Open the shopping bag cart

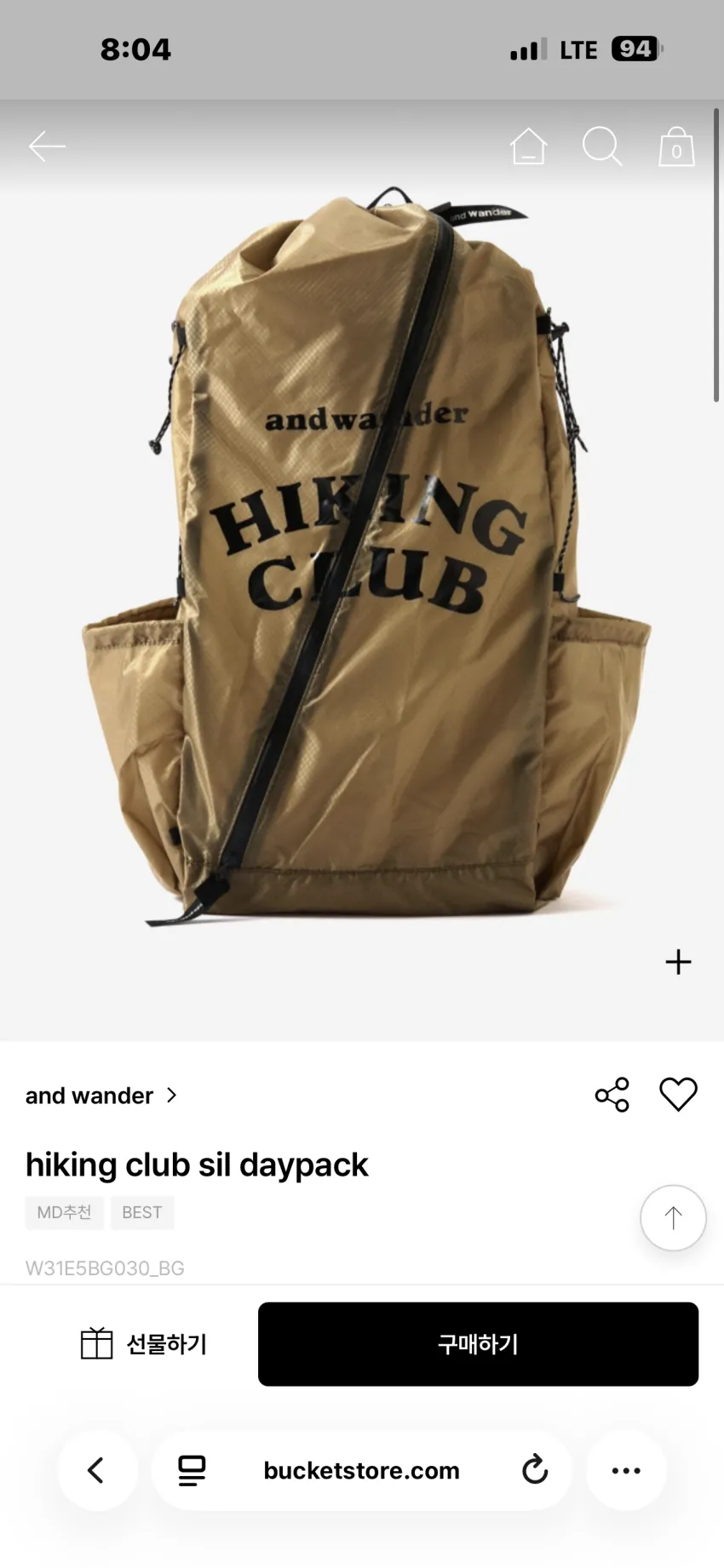(x=676, y=146)
